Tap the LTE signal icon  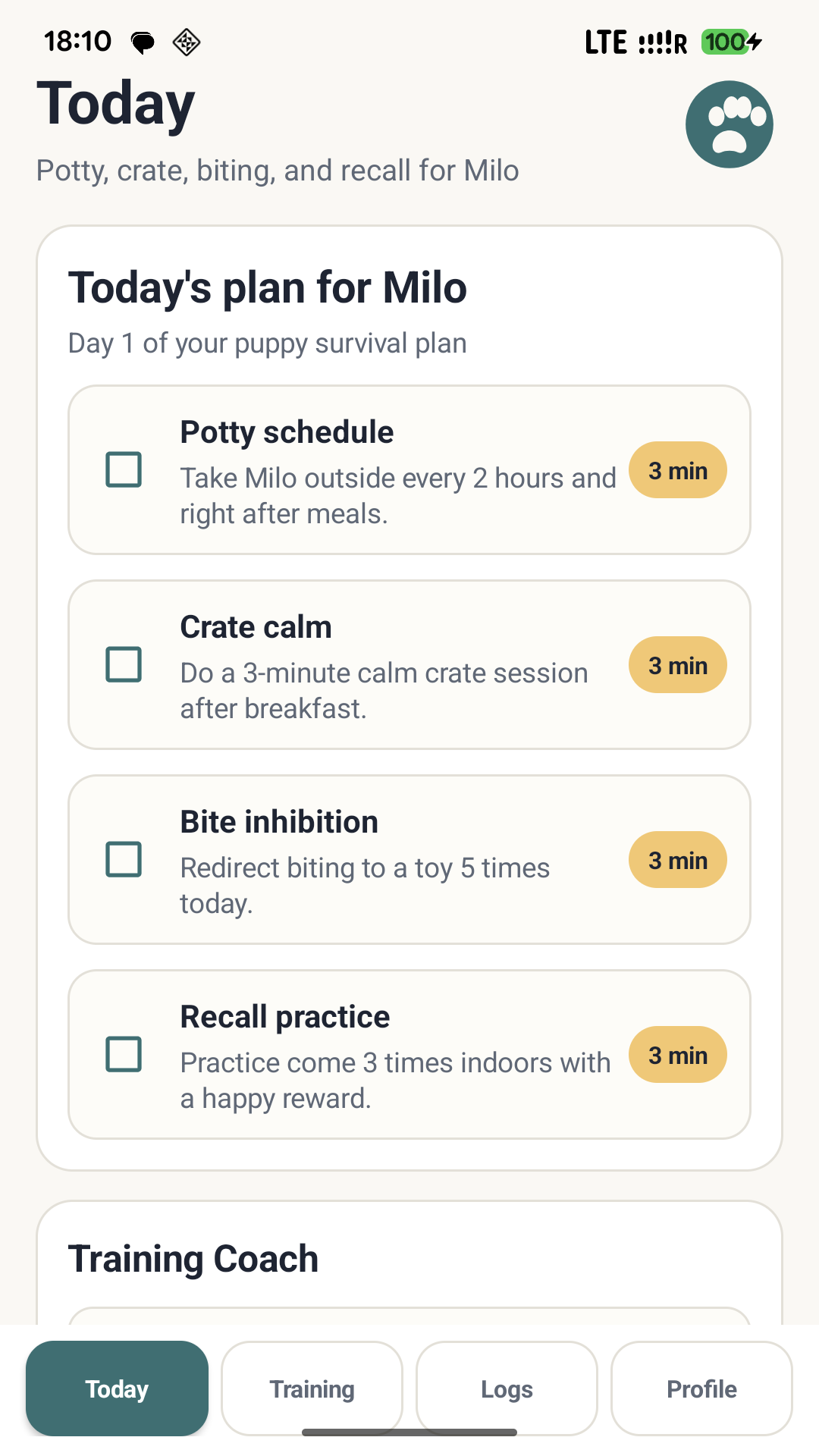click(x=604, y=42)
